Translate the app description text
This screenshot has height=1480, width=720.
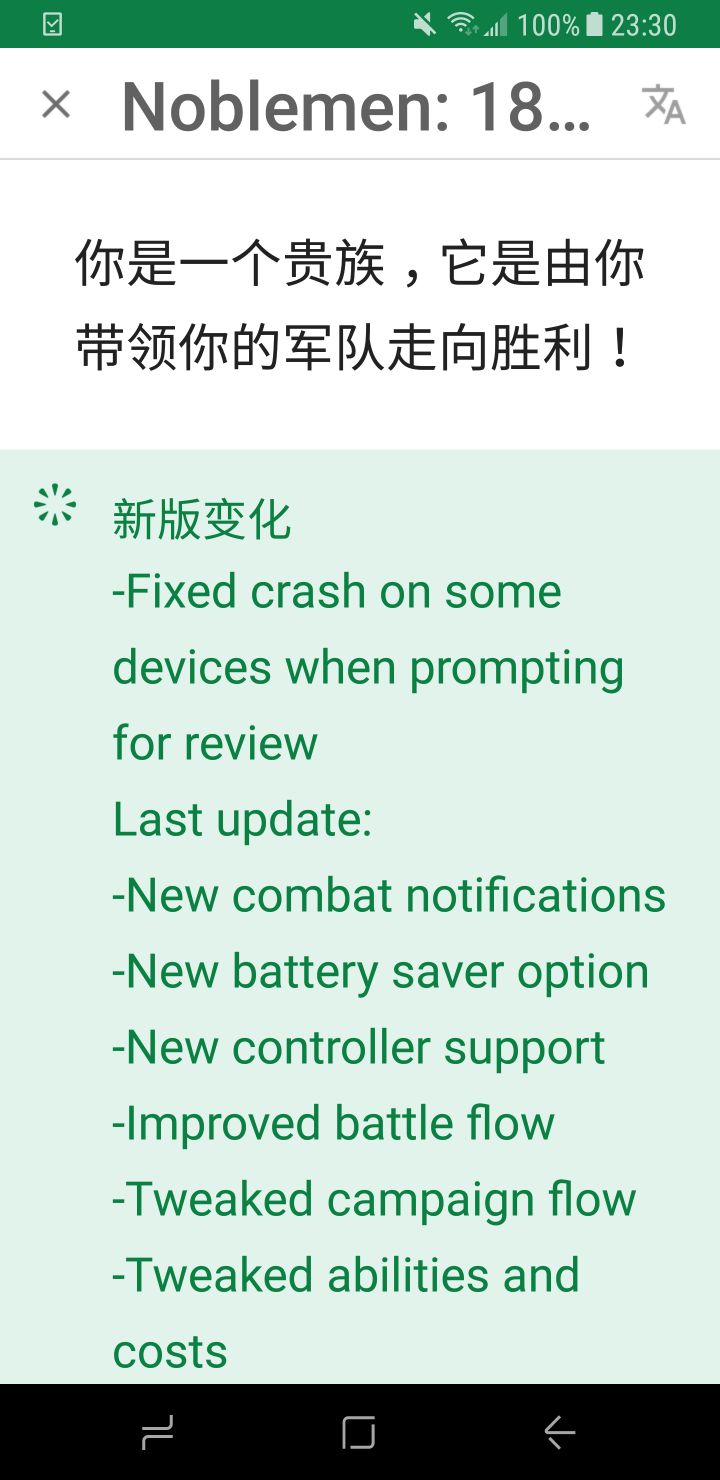coord(663,104)
